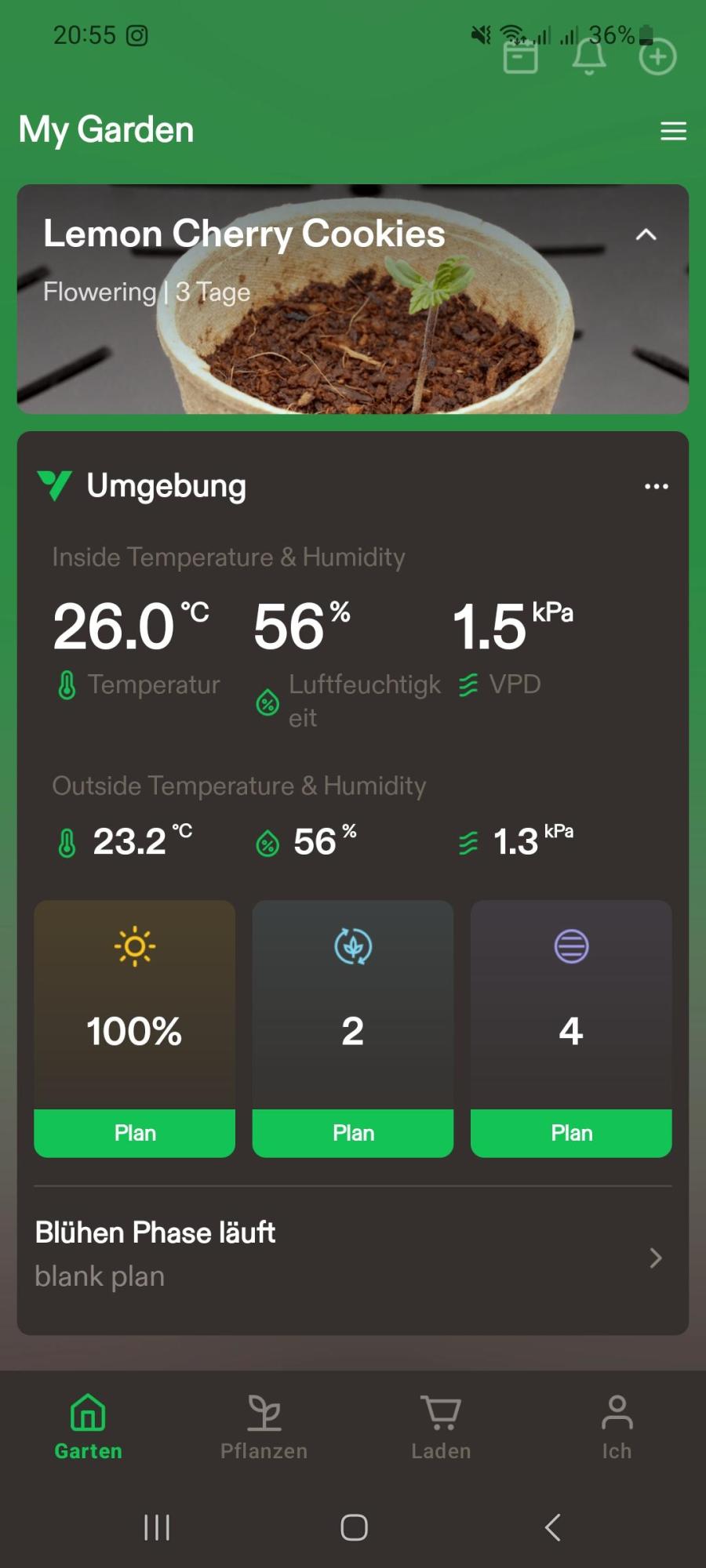
Task: Go to the home screen via system button
Action: pos(354,1527)
